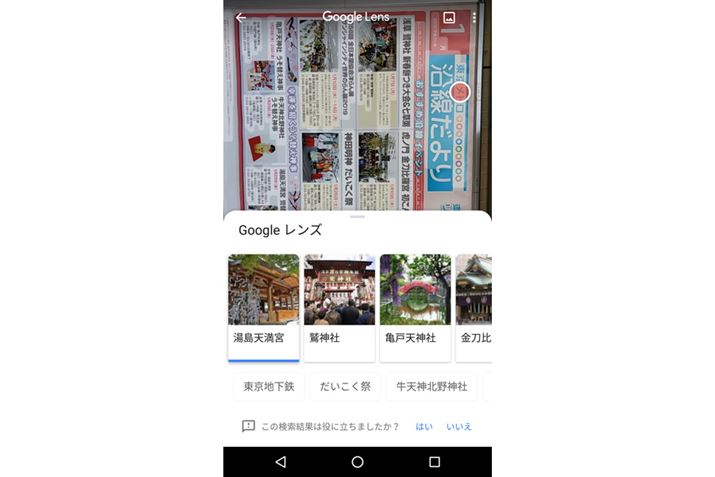
Task: Answer はい to the feedback question
Action: (424, 426)
